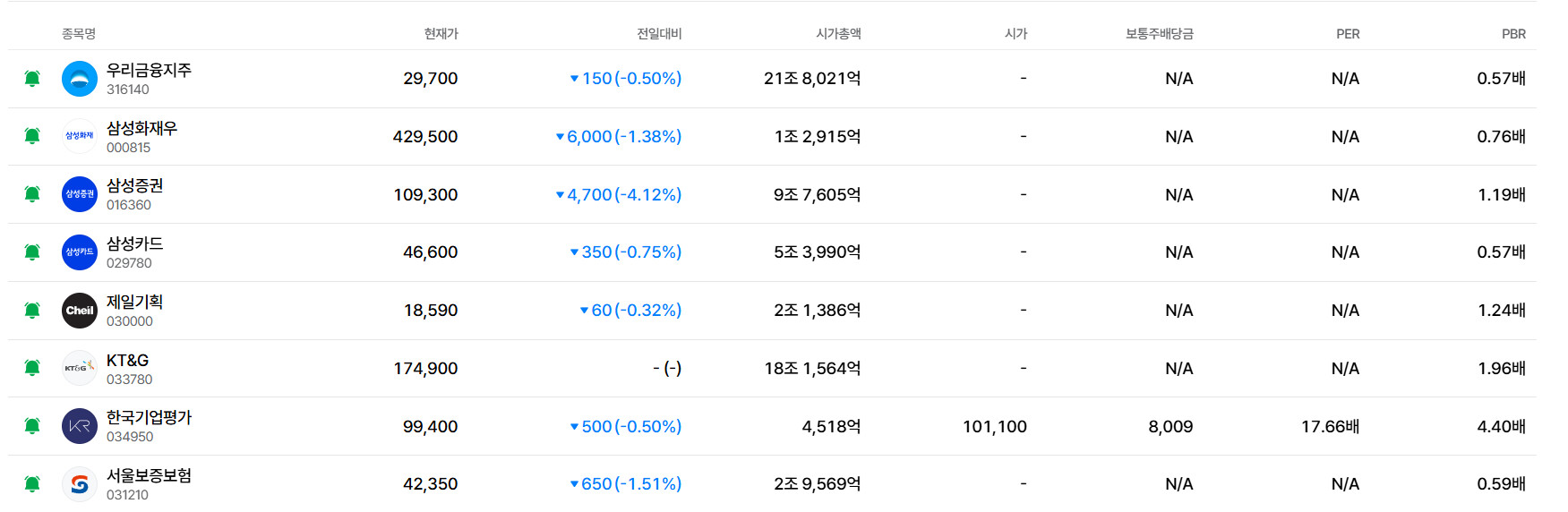Open the 삼성카드 stock row
1568x512 pixels.
(772, 252)
